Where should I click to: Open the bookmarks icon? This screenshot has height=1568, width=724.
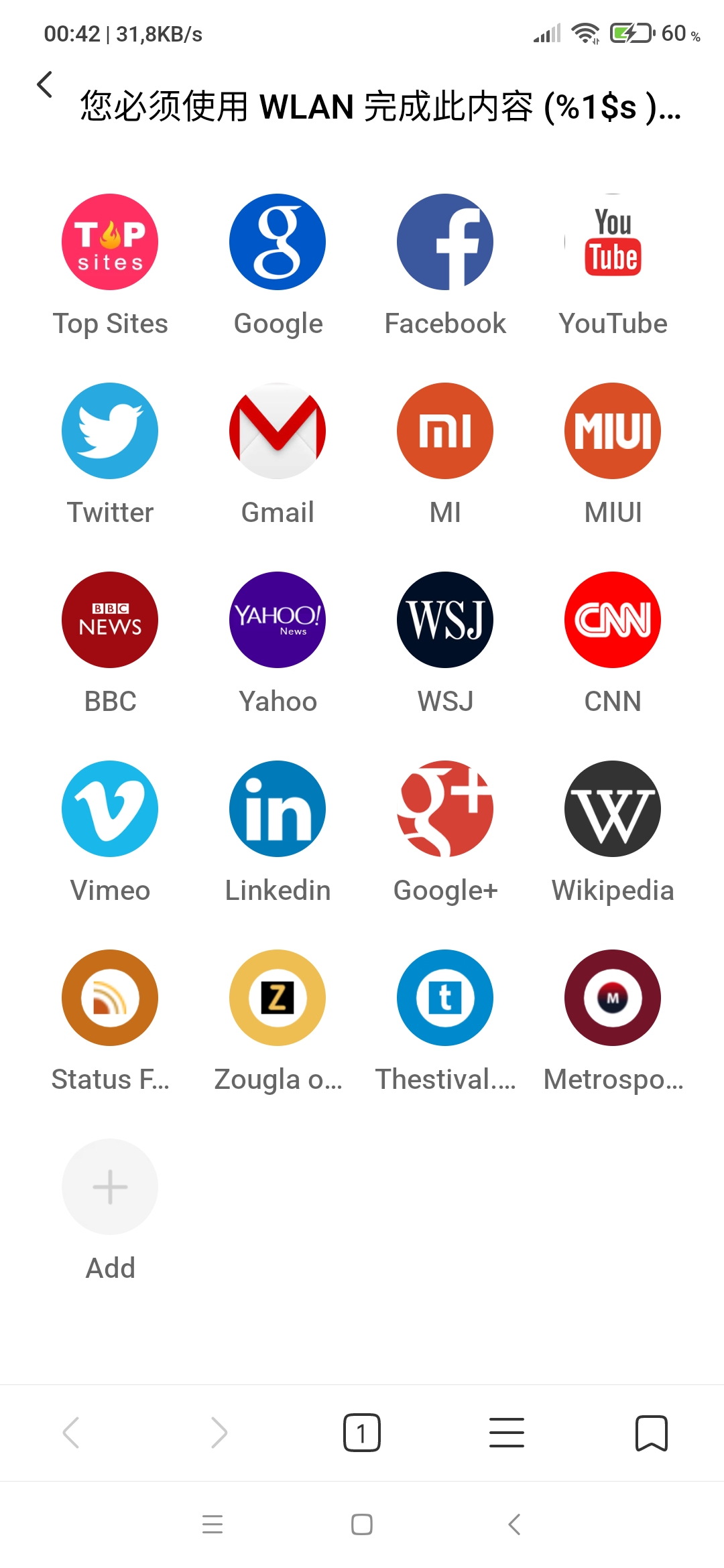651,1433
